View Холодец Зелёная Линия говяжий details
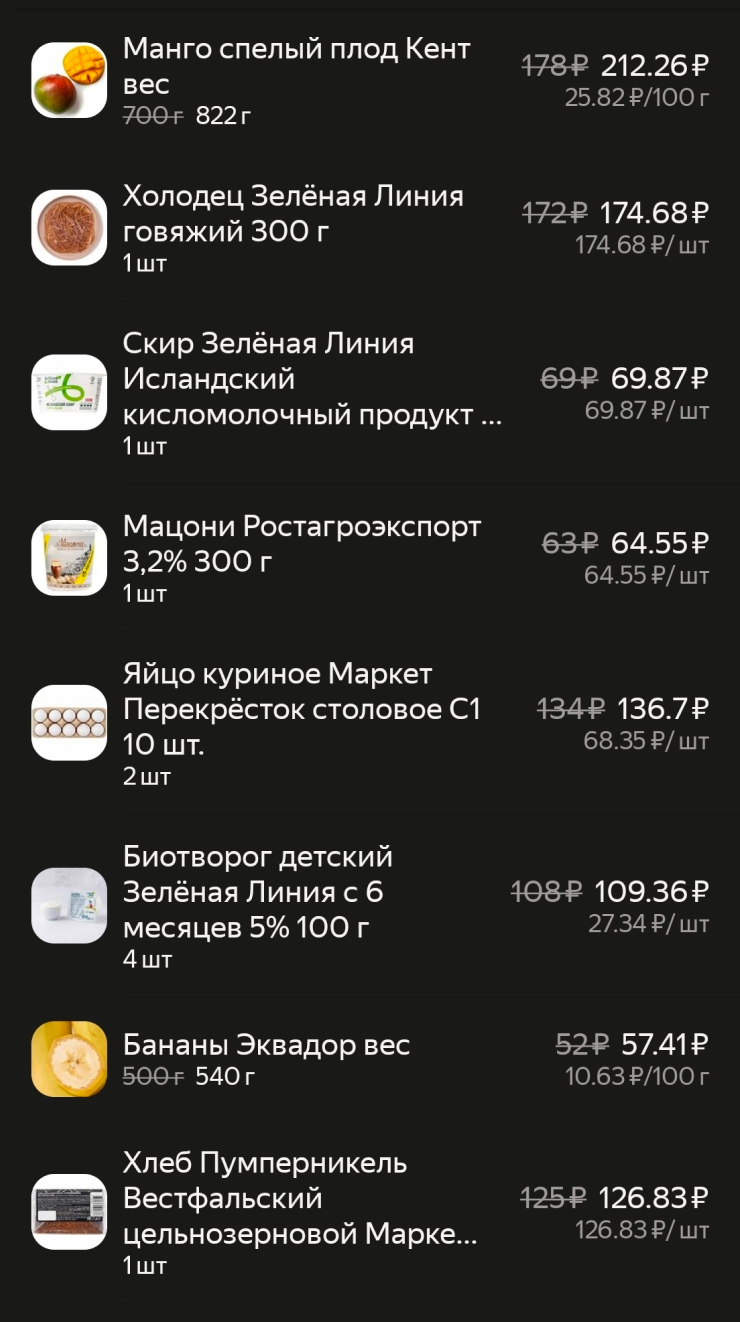 (x=293, y=213)
